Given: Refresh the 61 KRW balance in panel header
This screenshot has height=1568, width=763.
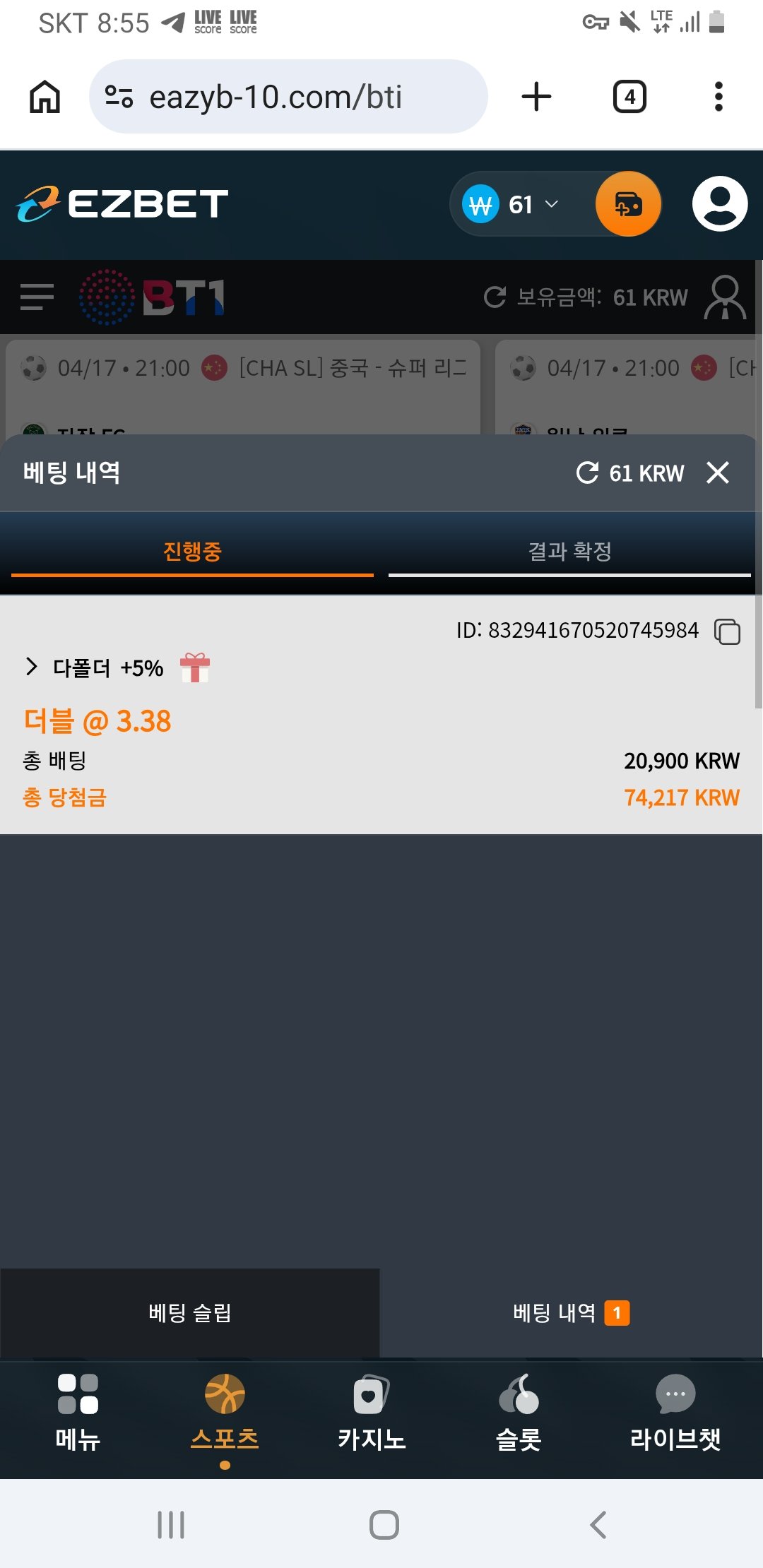Looking at the screenshot, I should click(x=588, y=473).
